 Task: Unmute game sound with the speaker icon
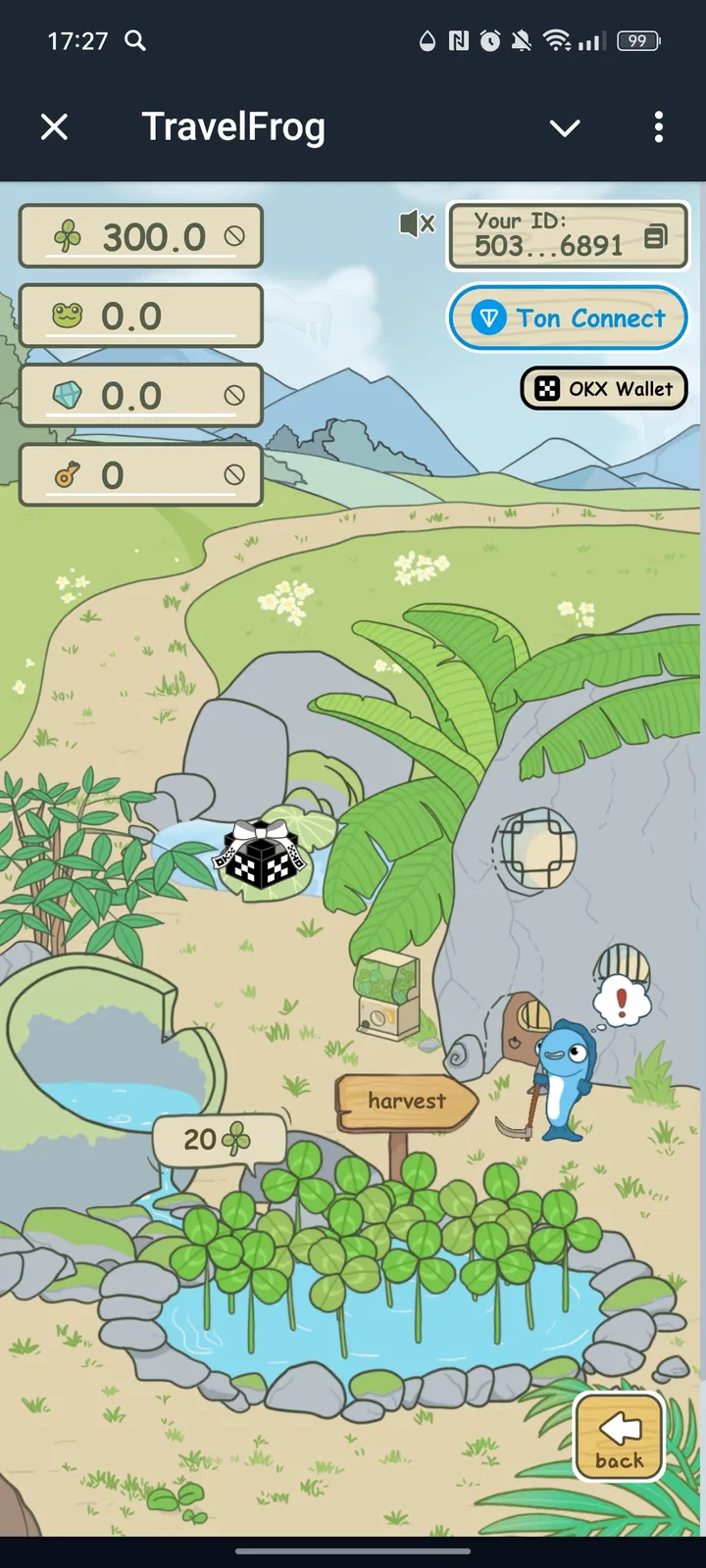point(417,223)
